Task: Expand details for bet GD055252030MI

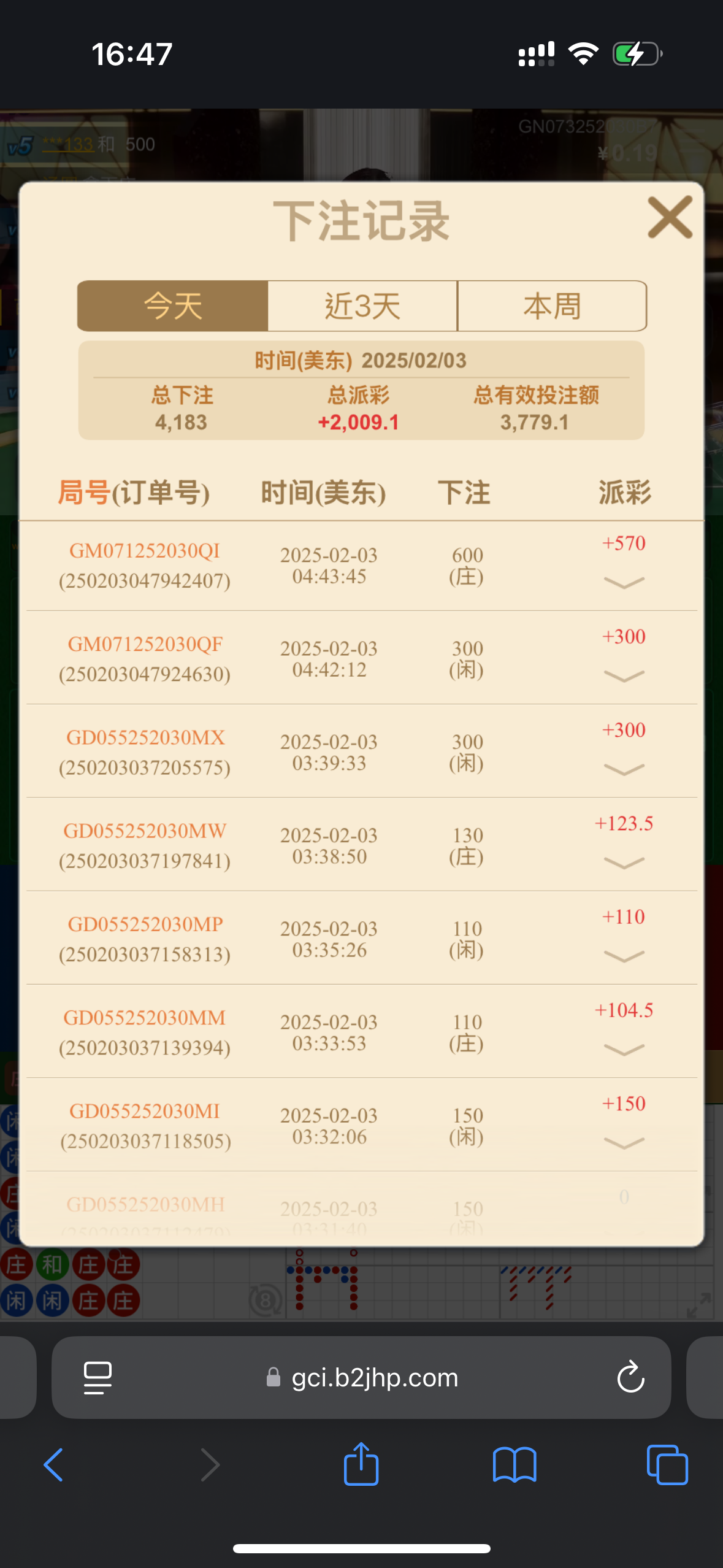Action: [624, 1143]
